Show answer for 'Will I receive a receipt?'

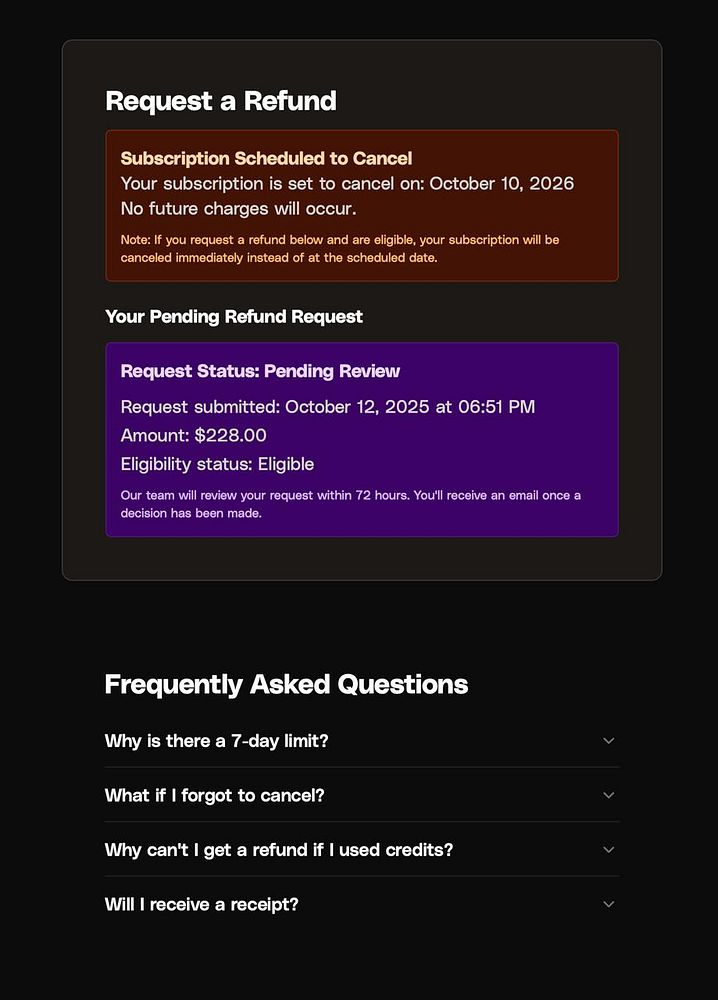[x=361, y=904]
